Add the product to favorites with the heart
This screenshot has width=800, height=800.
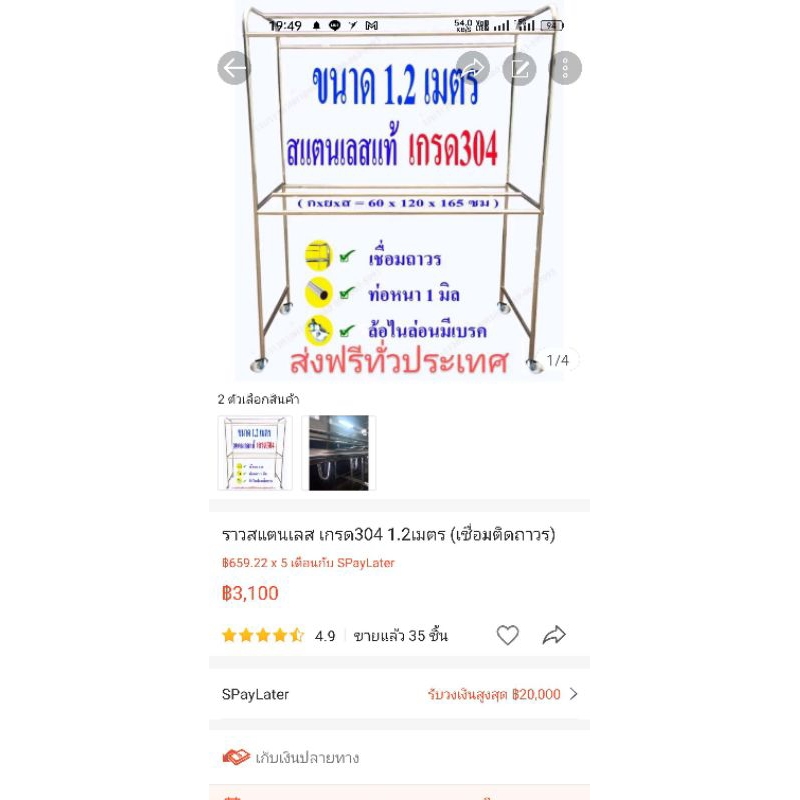tap(508, 635)
